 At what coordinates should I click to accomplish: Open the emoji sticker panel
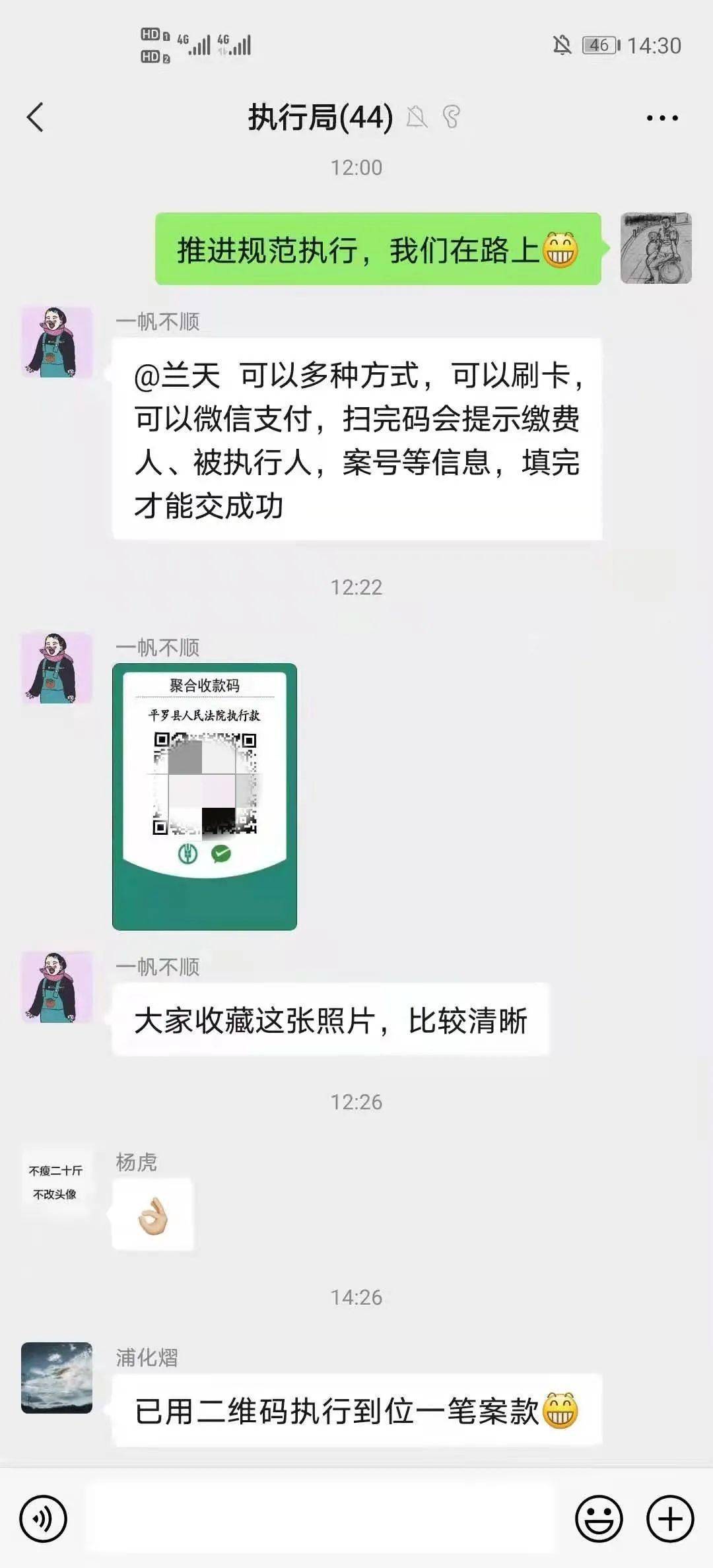click(x=599, y=1519)
